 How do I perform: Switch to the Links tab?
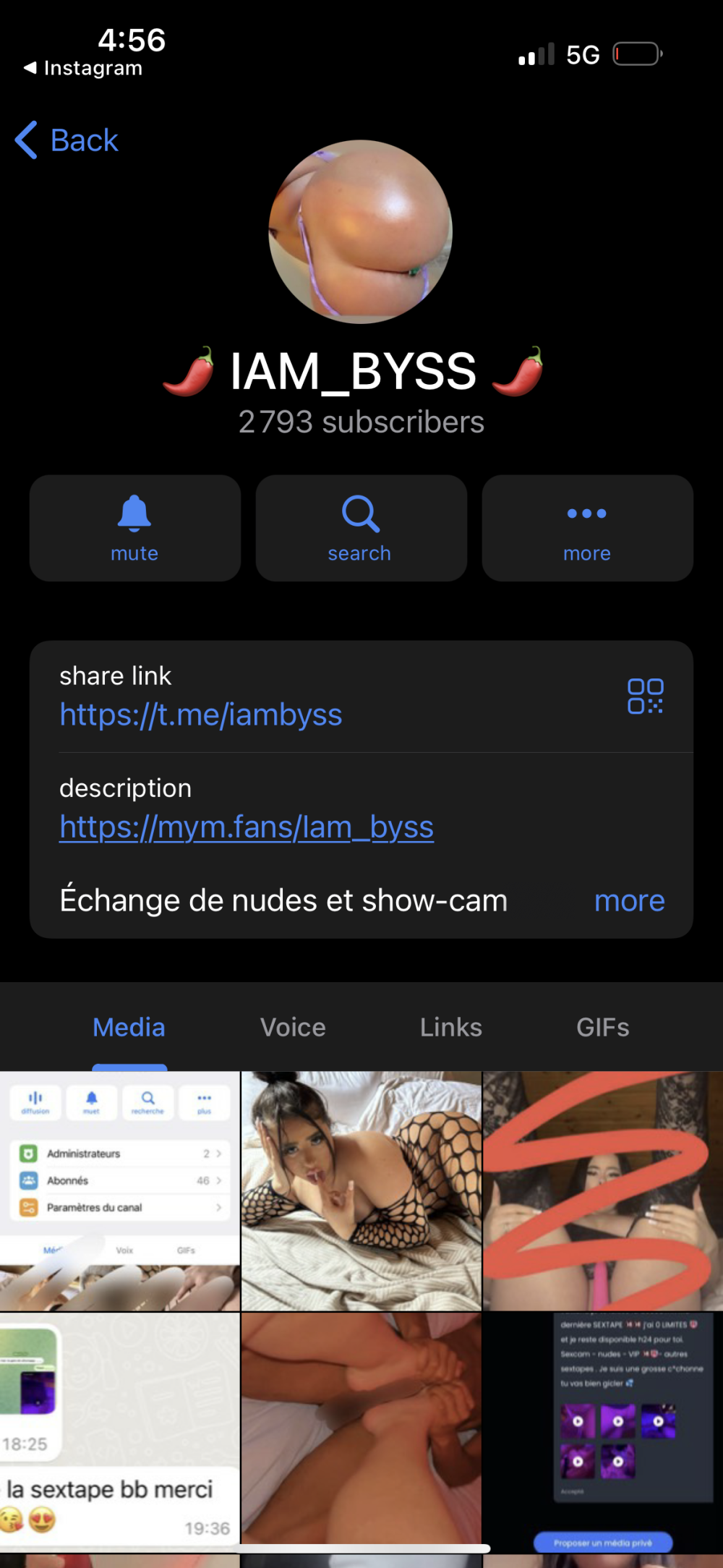(450, 1027)
